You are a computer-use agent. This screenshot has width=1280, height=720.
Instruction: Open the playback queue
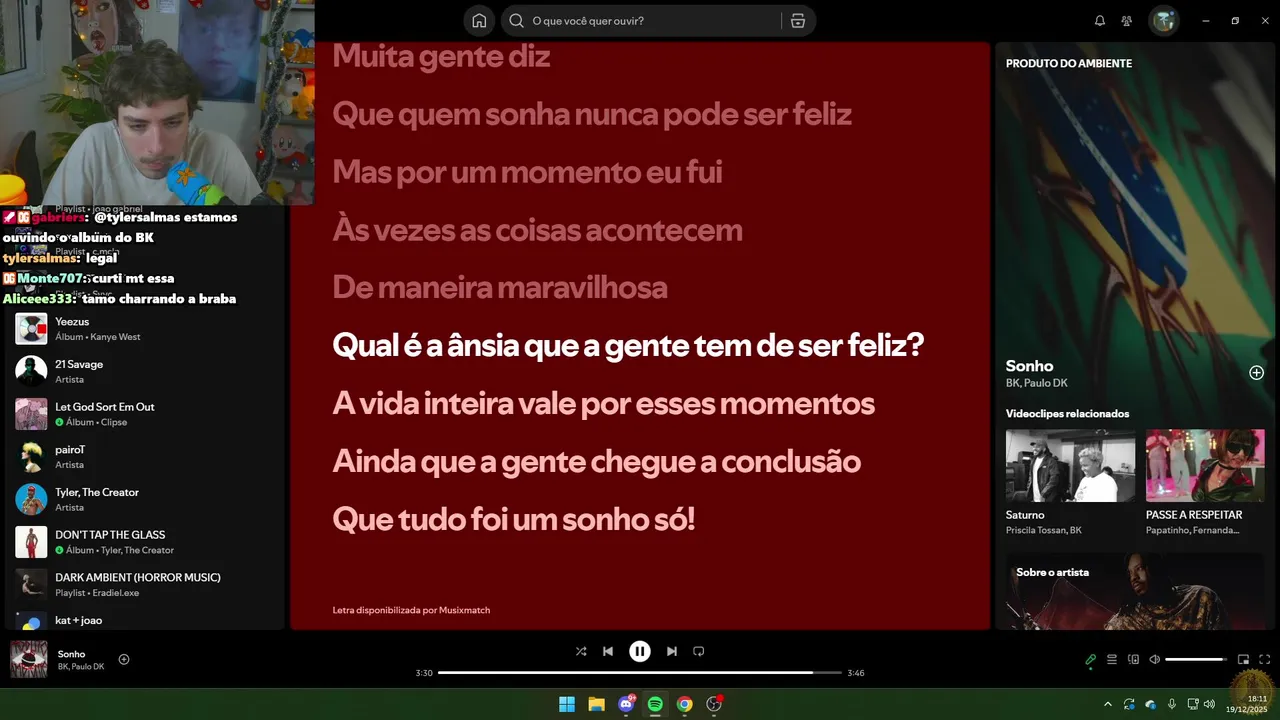tap(1112, 660)
